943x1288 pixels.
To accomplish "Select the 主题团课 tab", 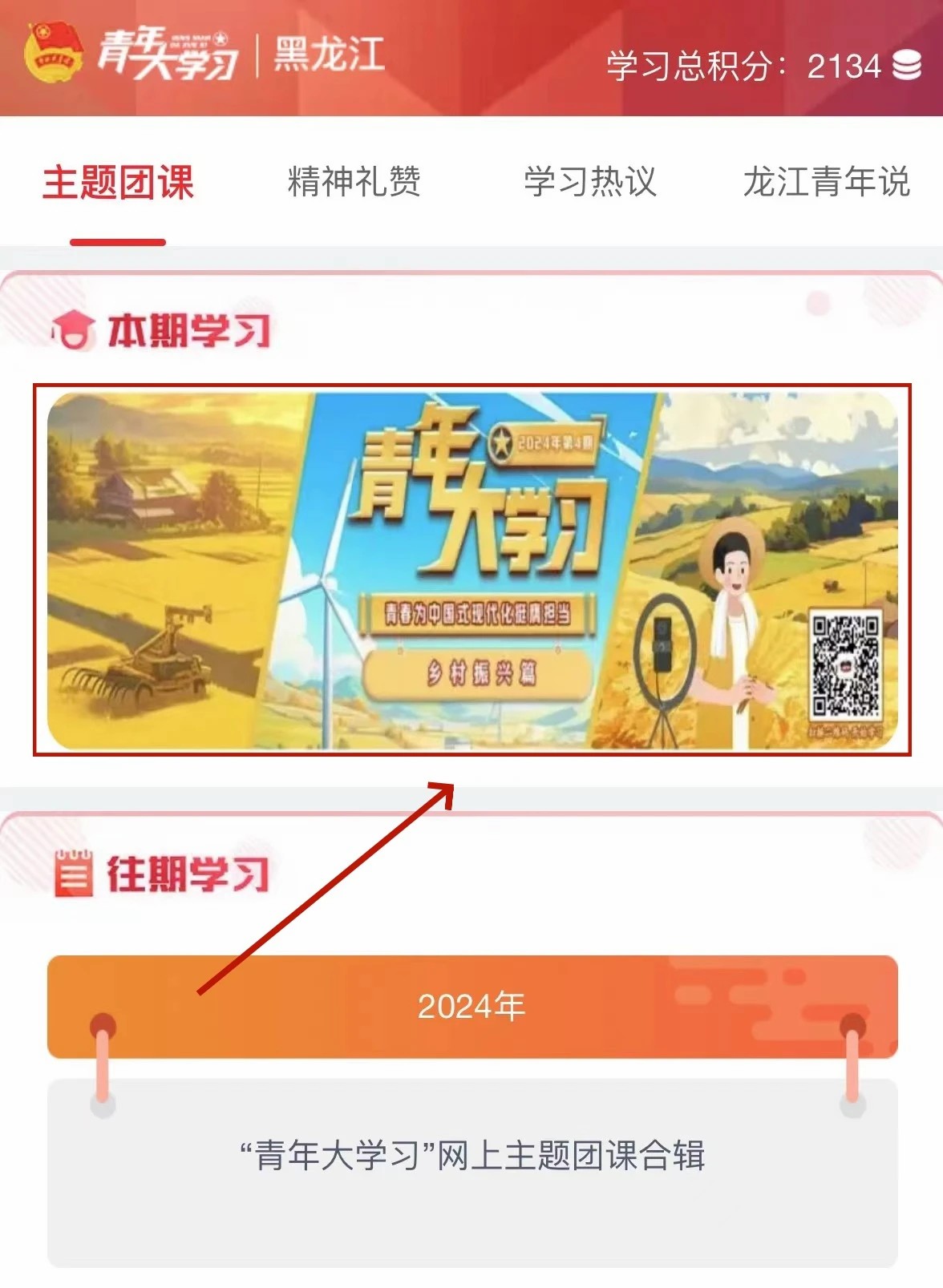I will pos(118,182).
